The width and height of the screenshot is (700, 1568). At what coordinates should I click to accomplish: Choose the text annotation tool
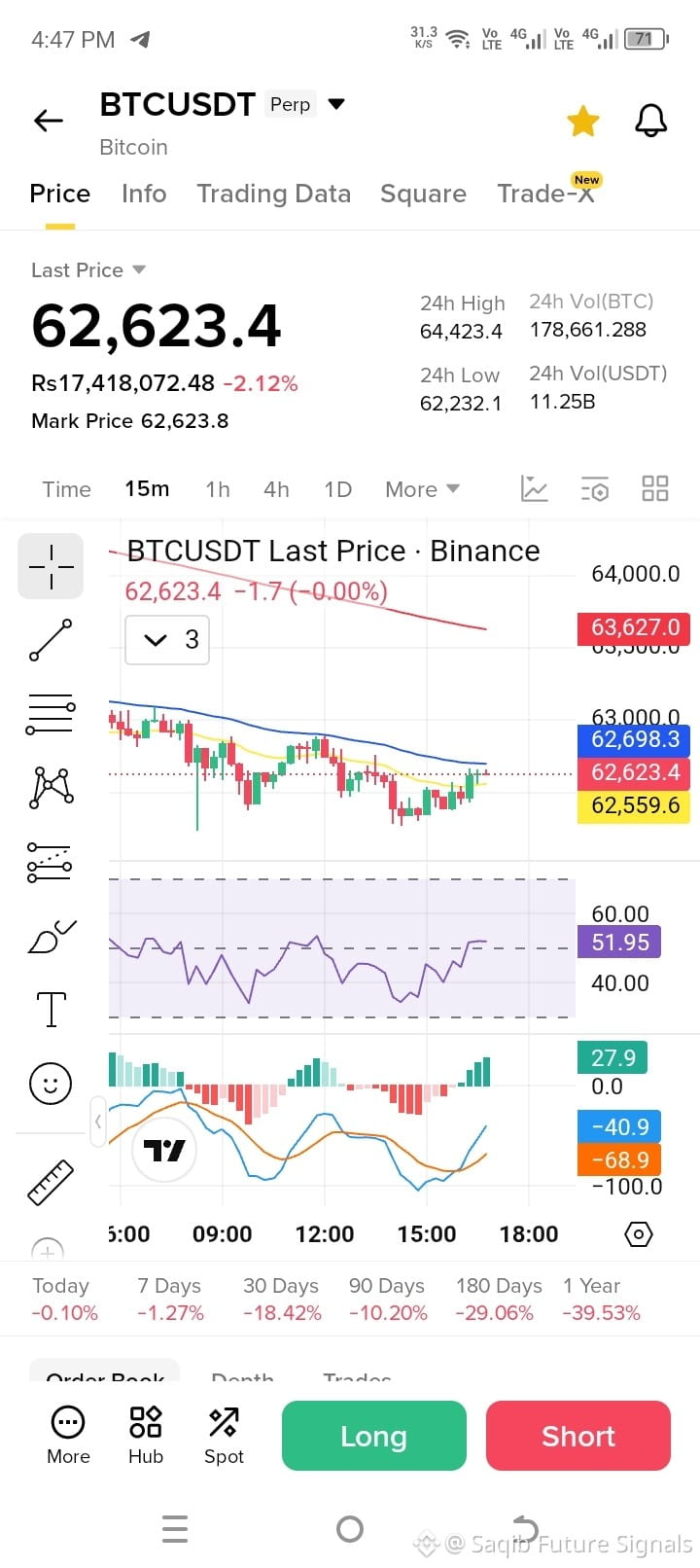coord(51,1010)
